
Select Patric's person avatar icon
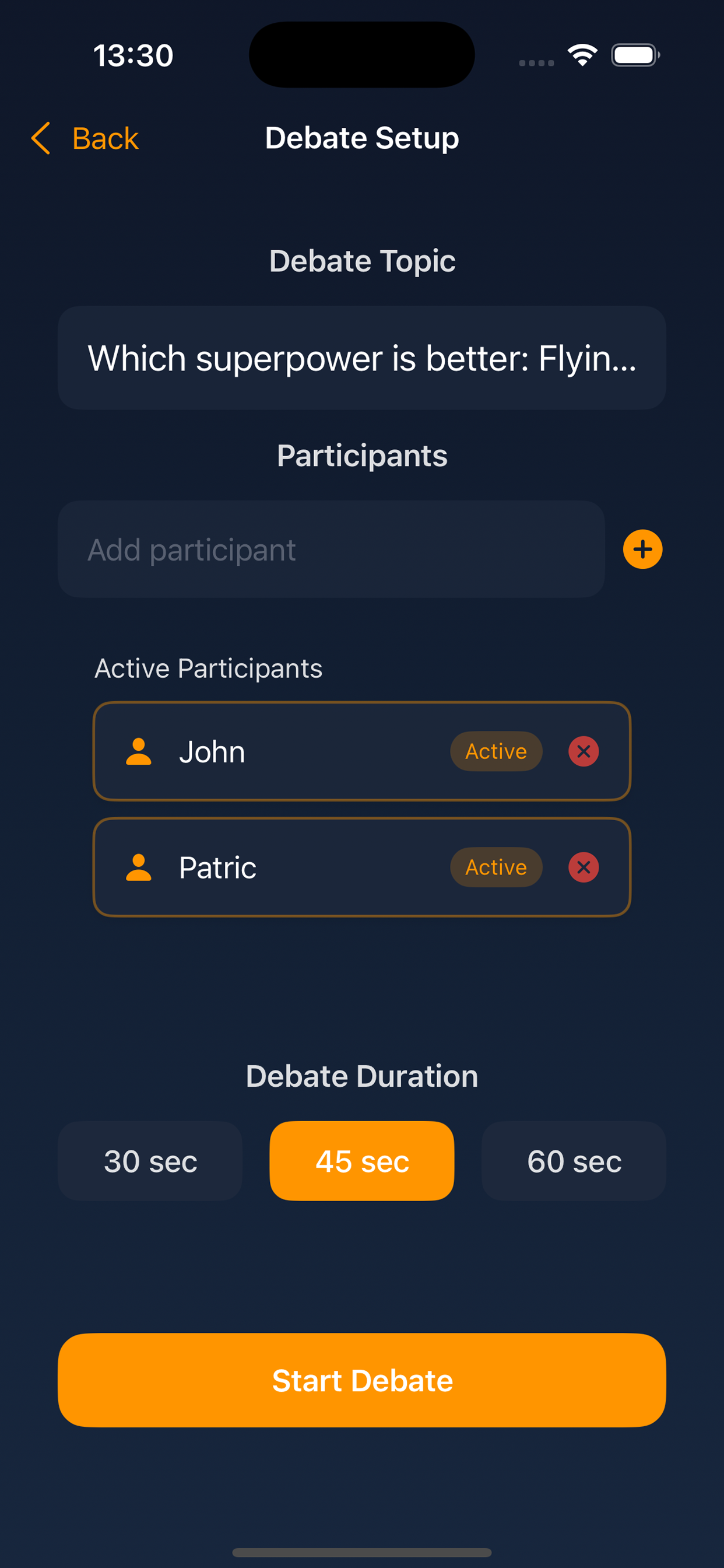139,867
